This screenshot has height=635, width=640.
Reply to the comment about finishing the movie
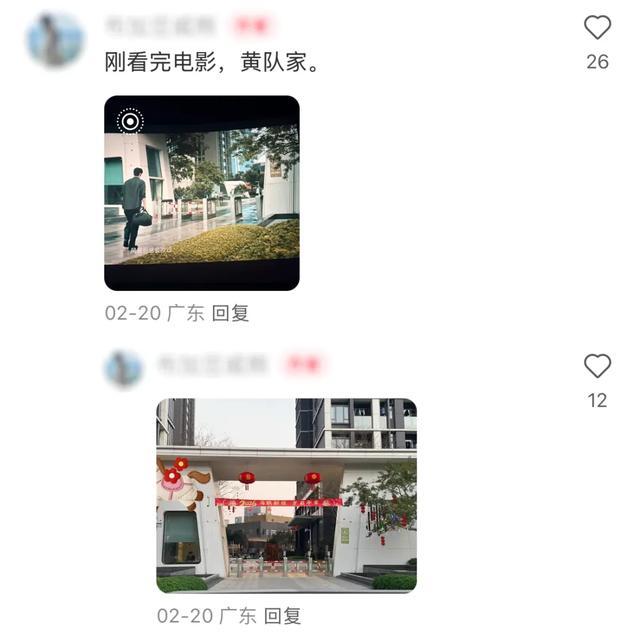tap(231, 313)
